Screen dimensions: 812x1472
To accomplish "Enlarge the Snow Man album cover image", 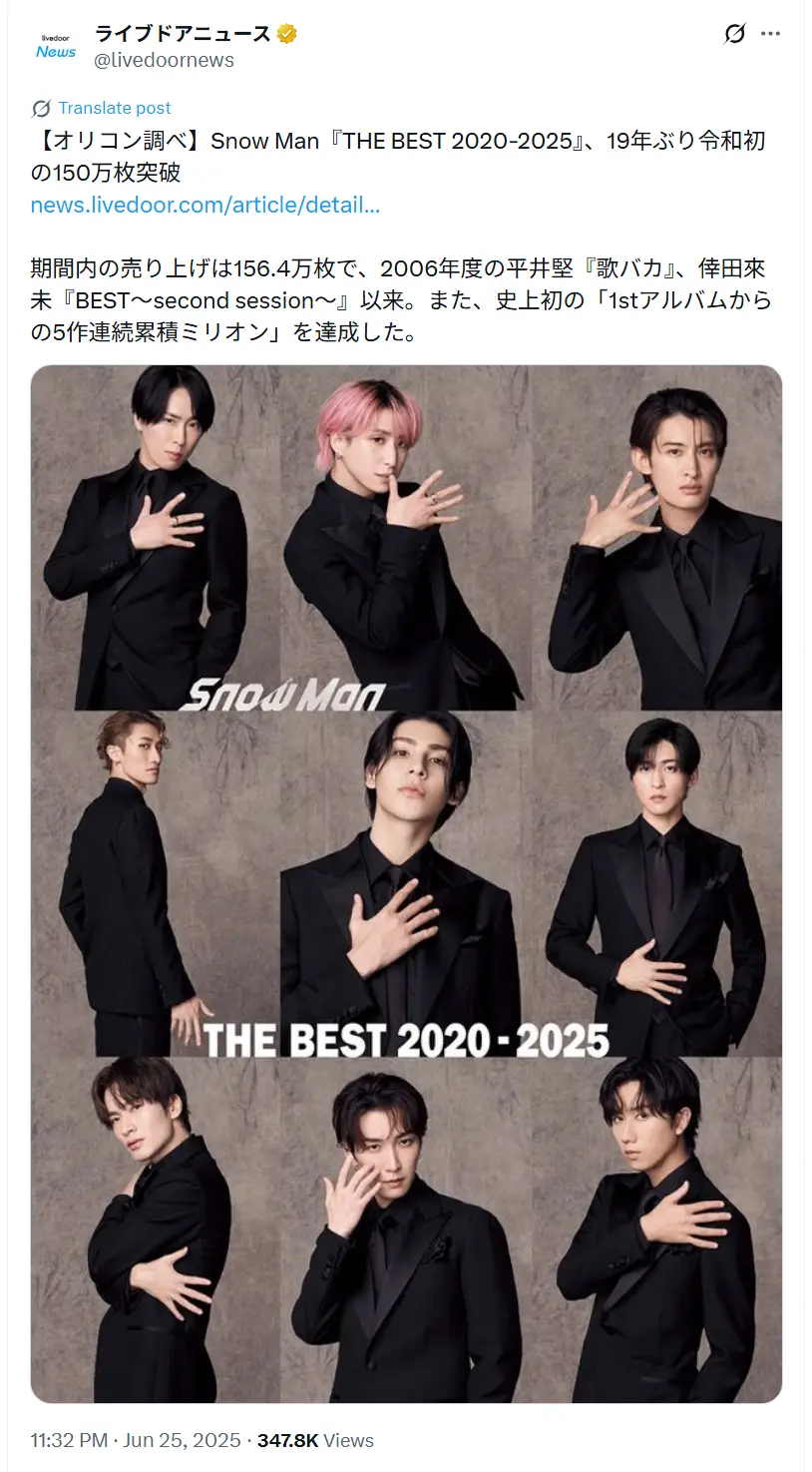I will click(x=406, y=883).
